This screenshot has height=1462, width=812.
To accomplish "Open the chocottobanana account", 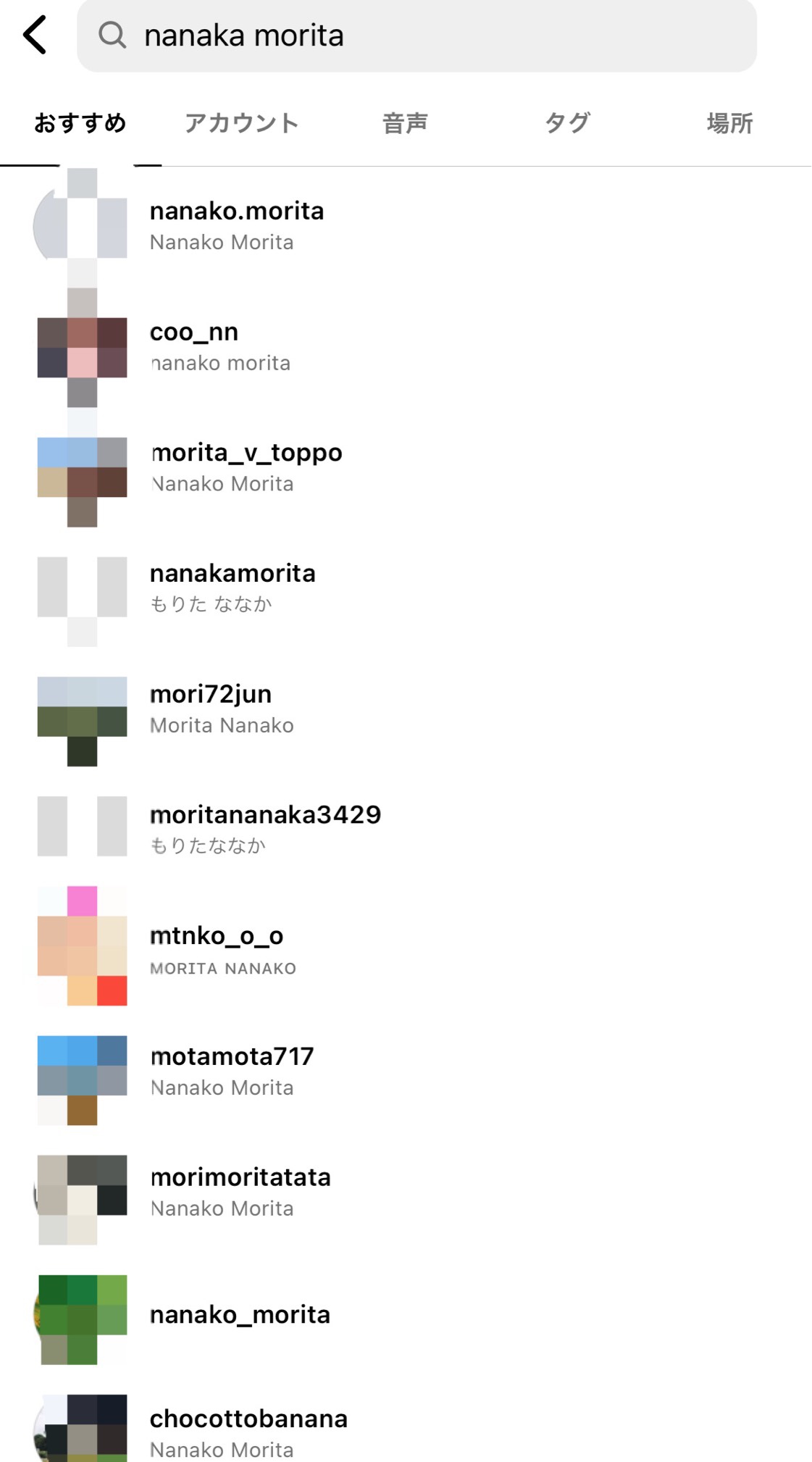I will [x=248, y=1432].
